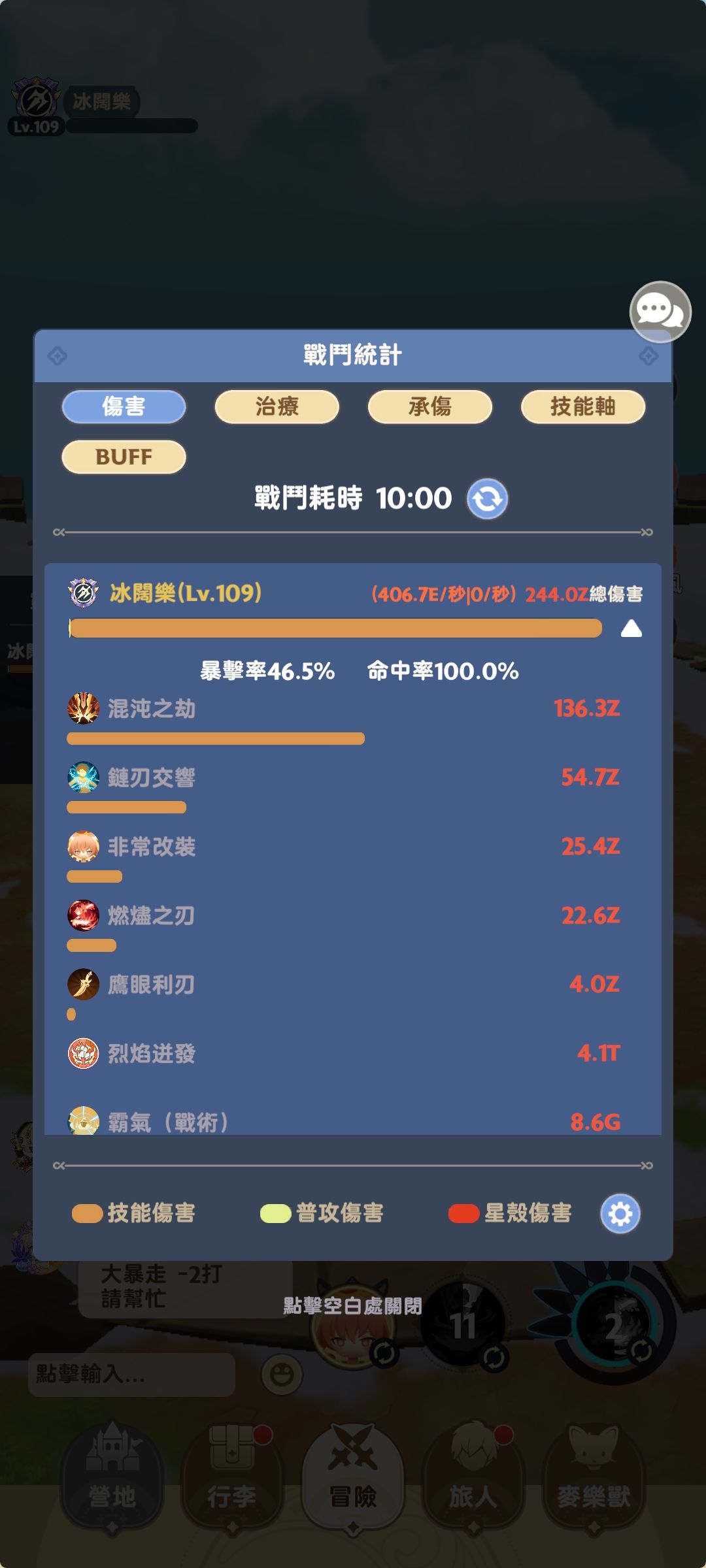Click the 燃燼之刃 skill icon
Viewport: 706px width, 1568px height.
pos(85,915)
